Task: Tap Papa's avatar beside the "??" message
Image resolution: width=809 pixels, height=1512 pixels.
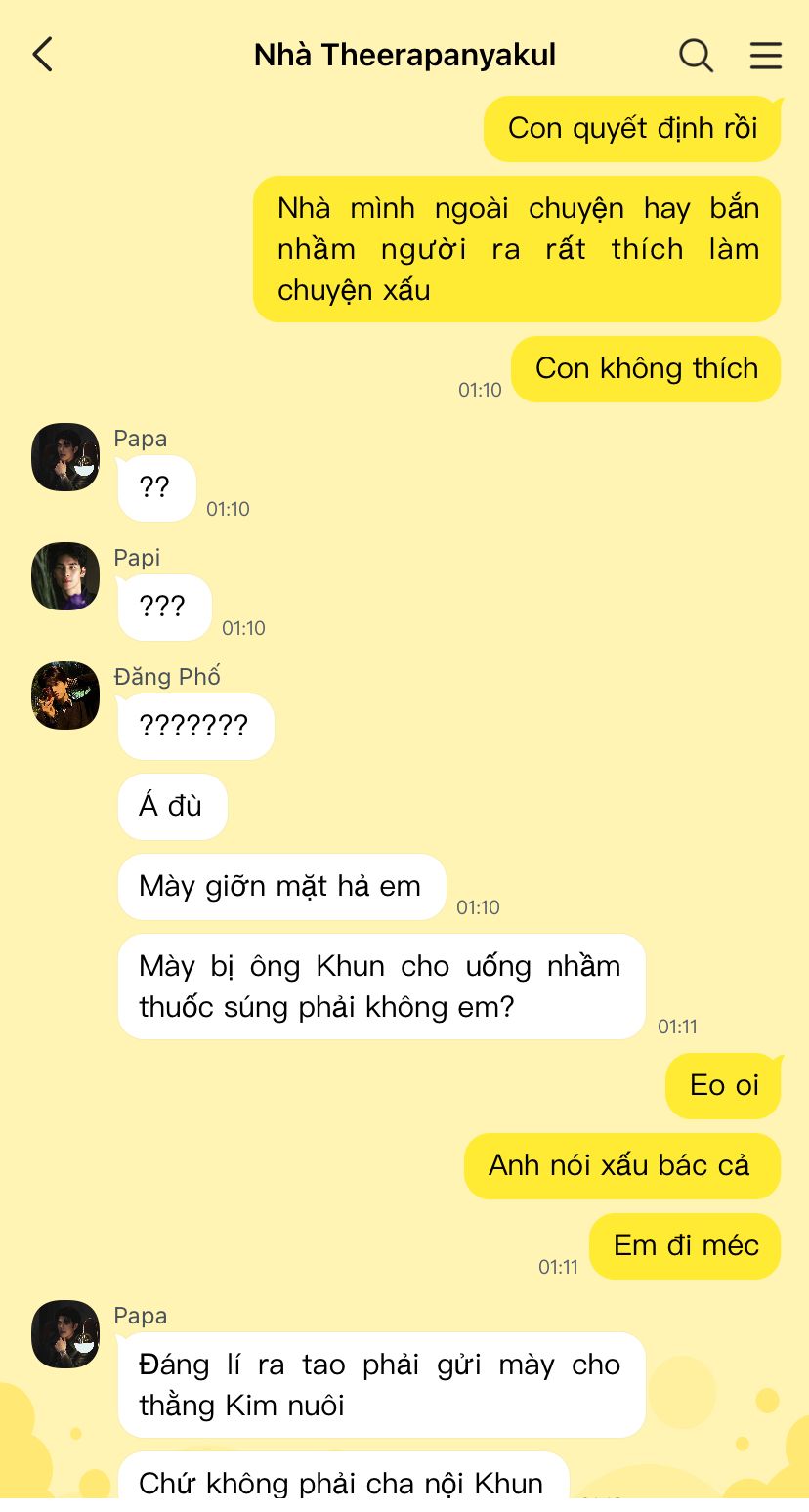Action: 65,457
